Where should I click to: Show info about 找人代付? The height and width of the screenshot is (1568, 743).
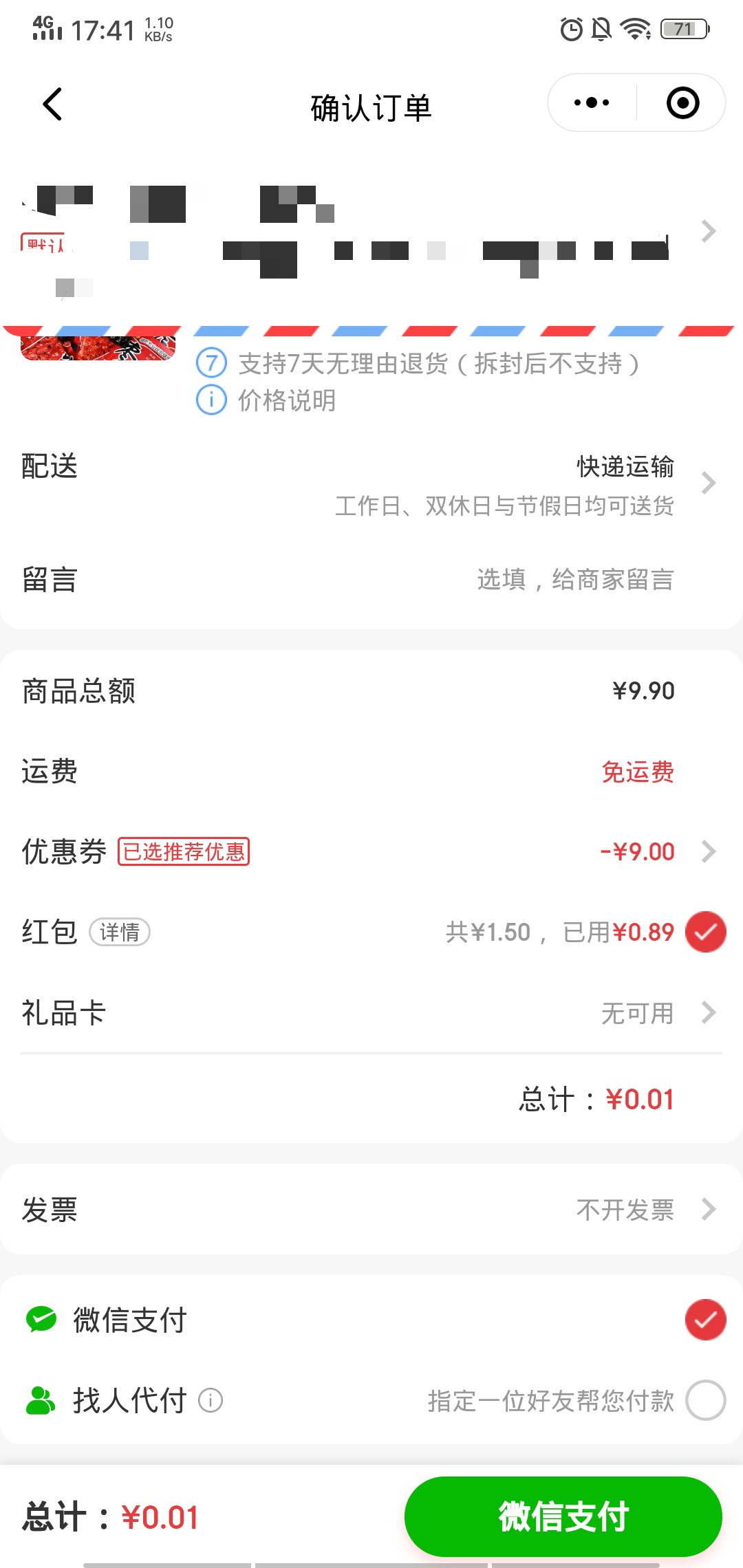[211, 1400]
